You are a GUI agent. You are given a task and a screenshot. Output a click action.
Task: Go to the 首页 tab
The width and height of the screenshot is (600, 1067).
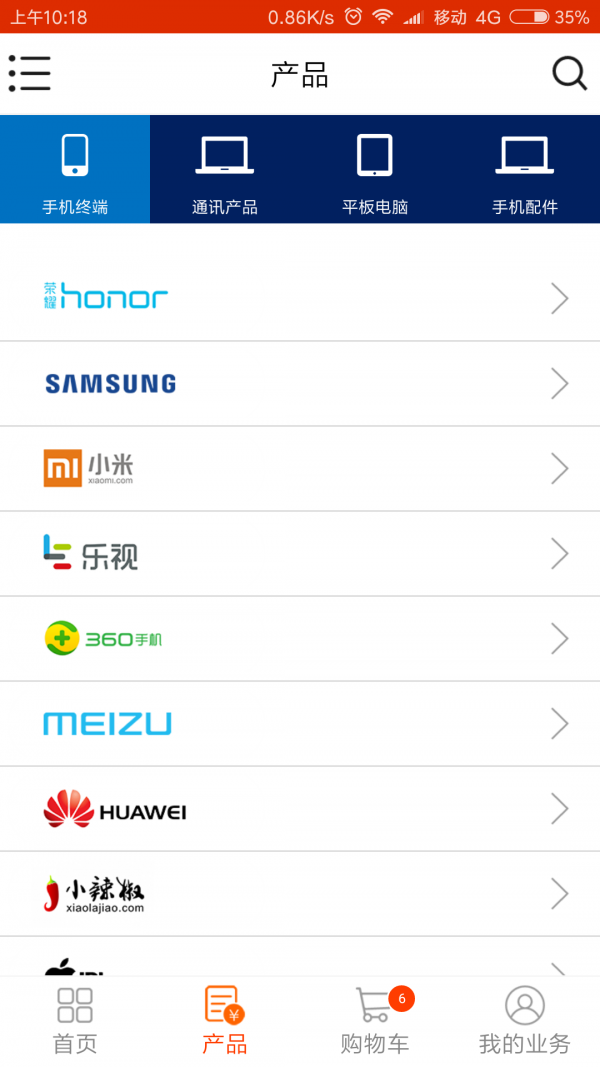[x=75, y=1020]
